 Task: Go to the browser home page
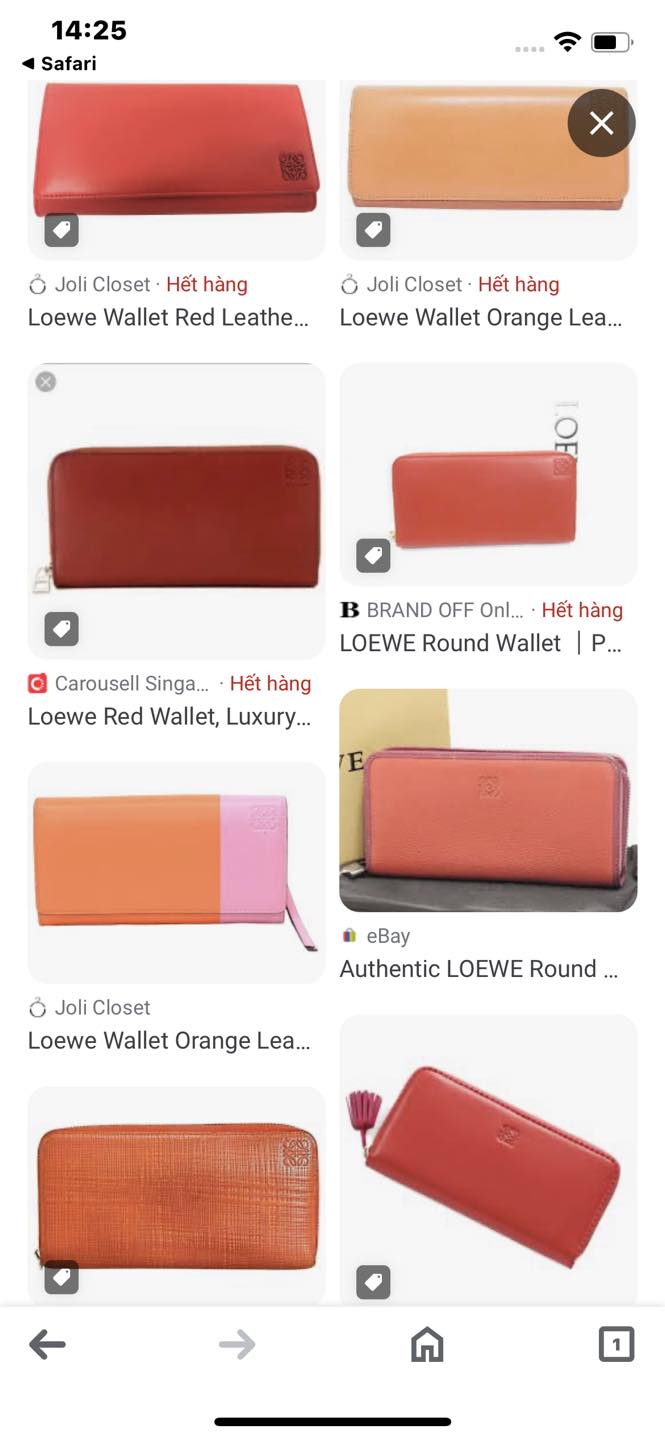pyautogui.click(x=427, y=1345)
